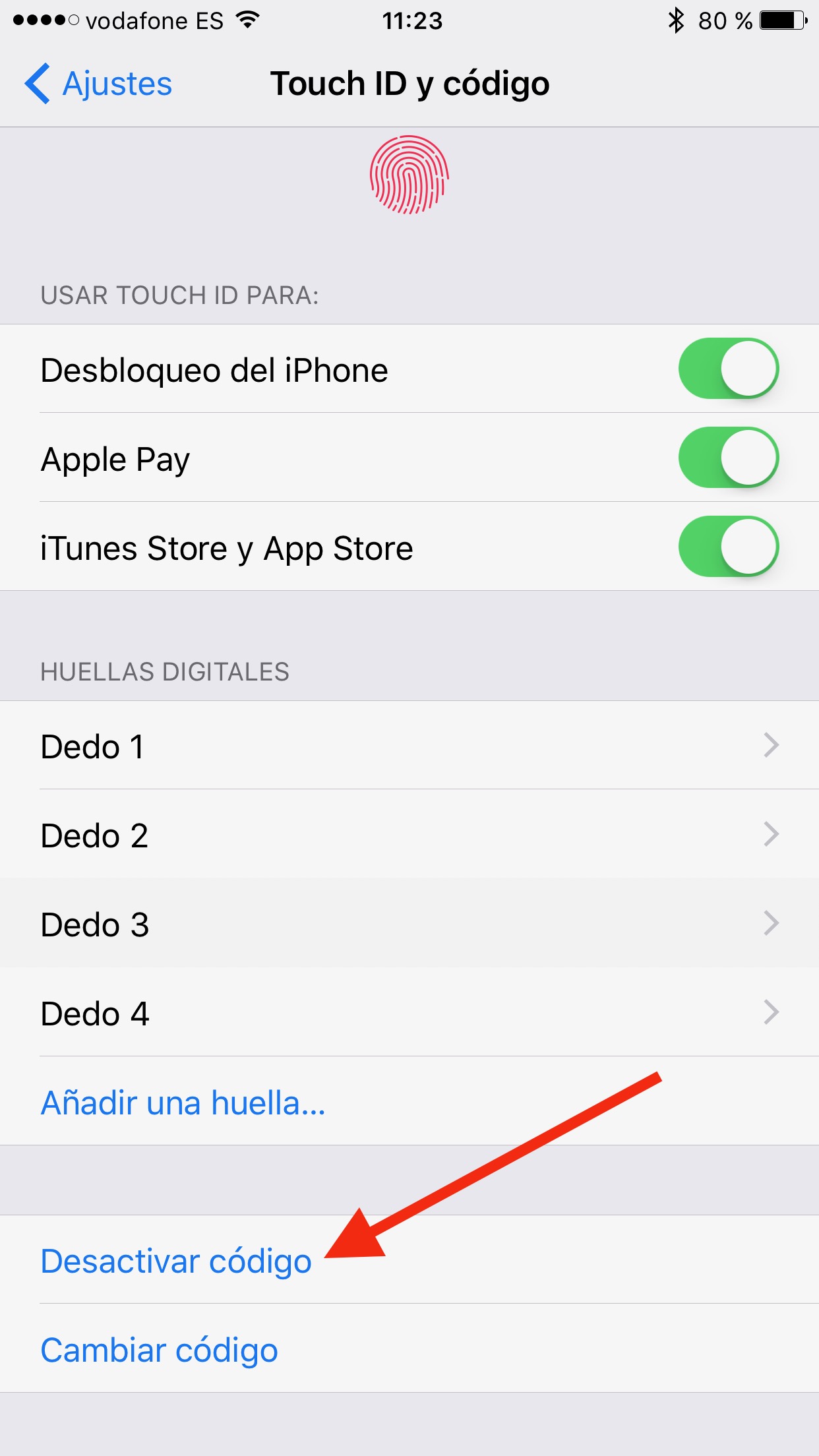The height and width of the screenshot is (1456, 819).
Task: Tap Añadir una huella
Action: pos(183,1103)
